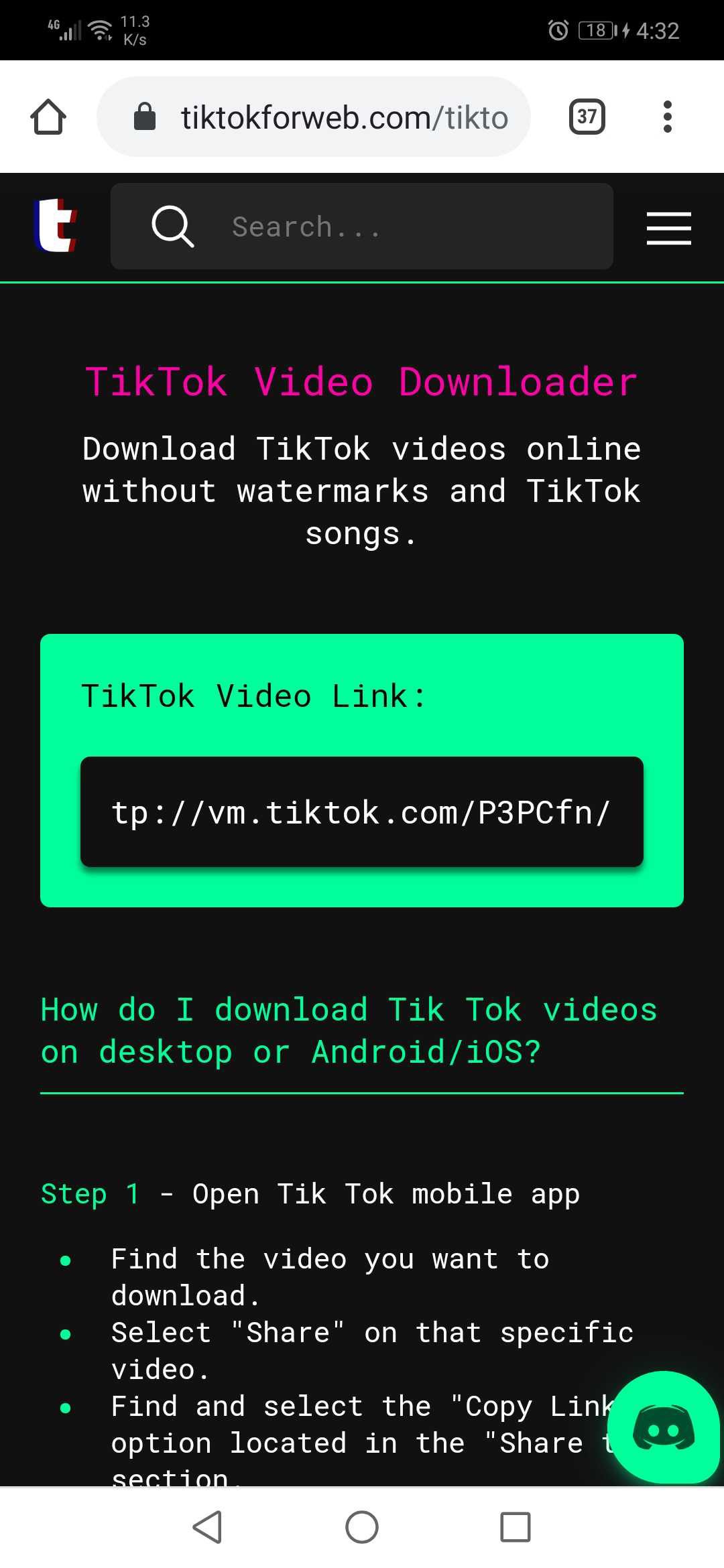Open the Chrome overflow menu
724x1568 pixels.
click(667, 117)
